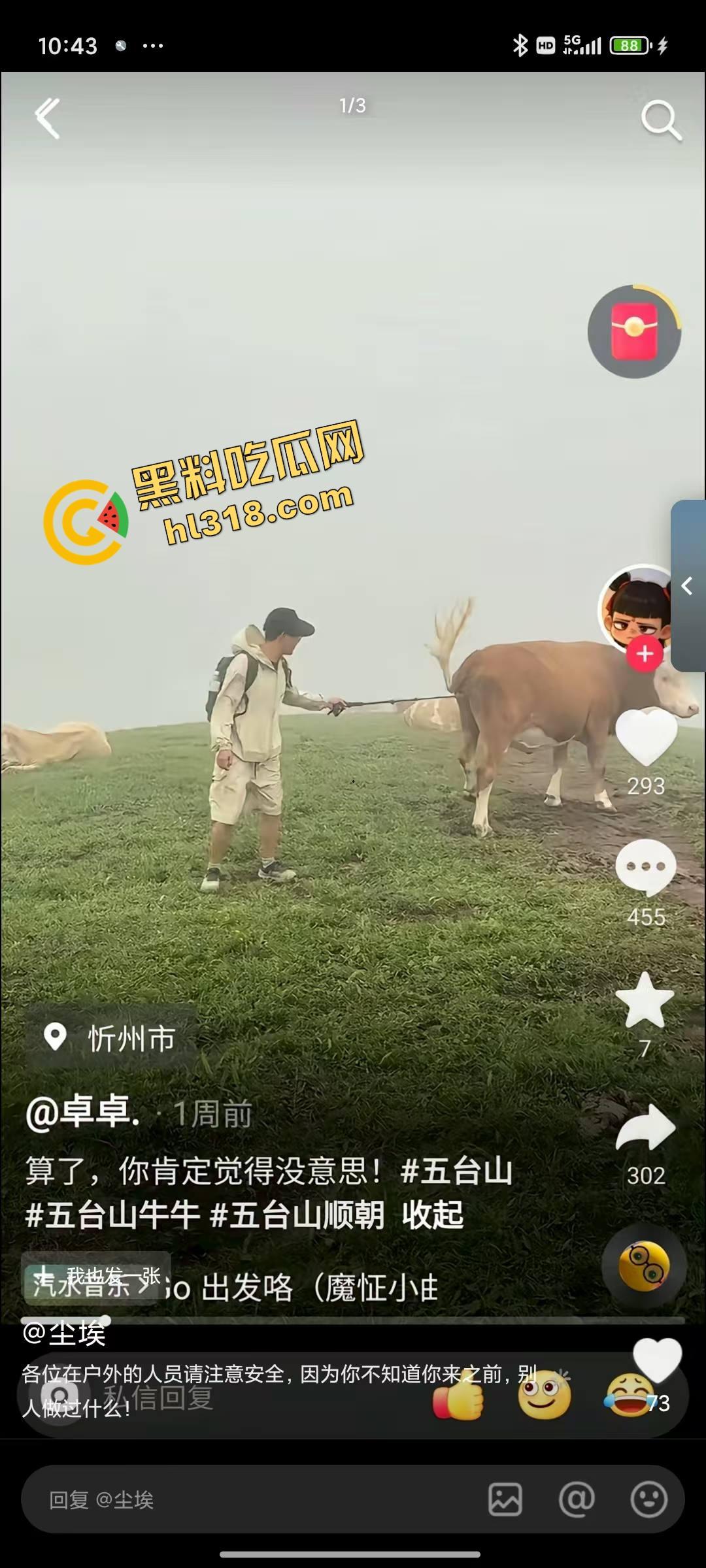The image size is (706, 1568).
Task: Open the comments section showing 455
Action: (x=646, y=866)
